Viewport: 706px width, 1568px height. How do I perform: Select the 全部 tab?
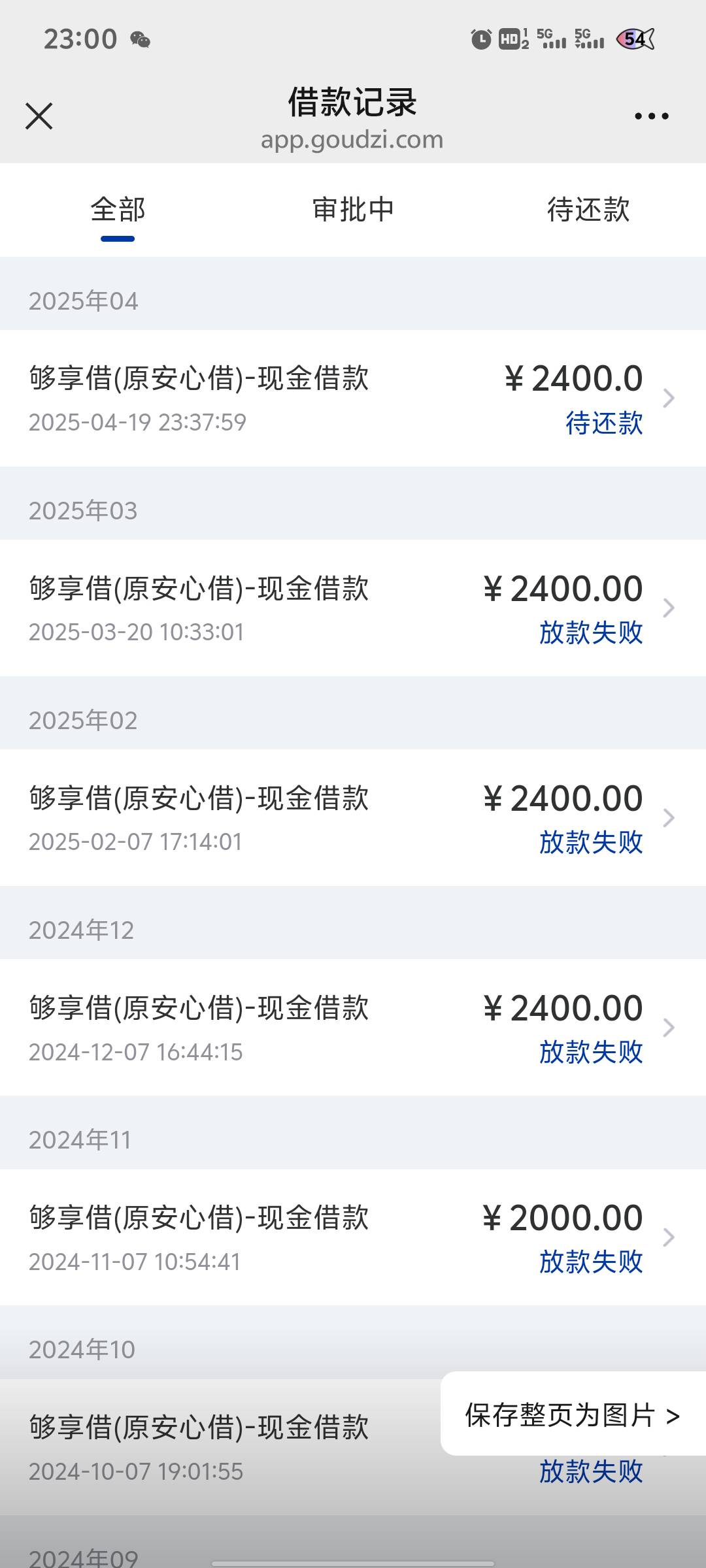(x=118, y=210)
